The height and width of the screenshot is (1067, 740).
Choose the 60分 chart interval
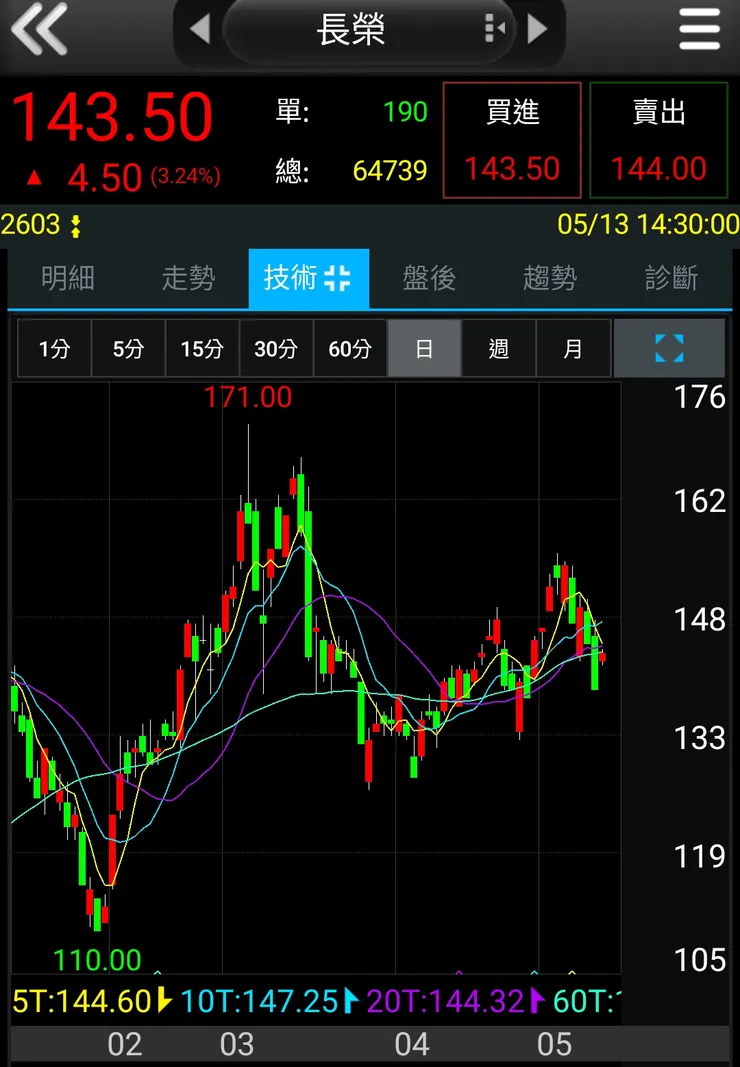click(350, 349)
